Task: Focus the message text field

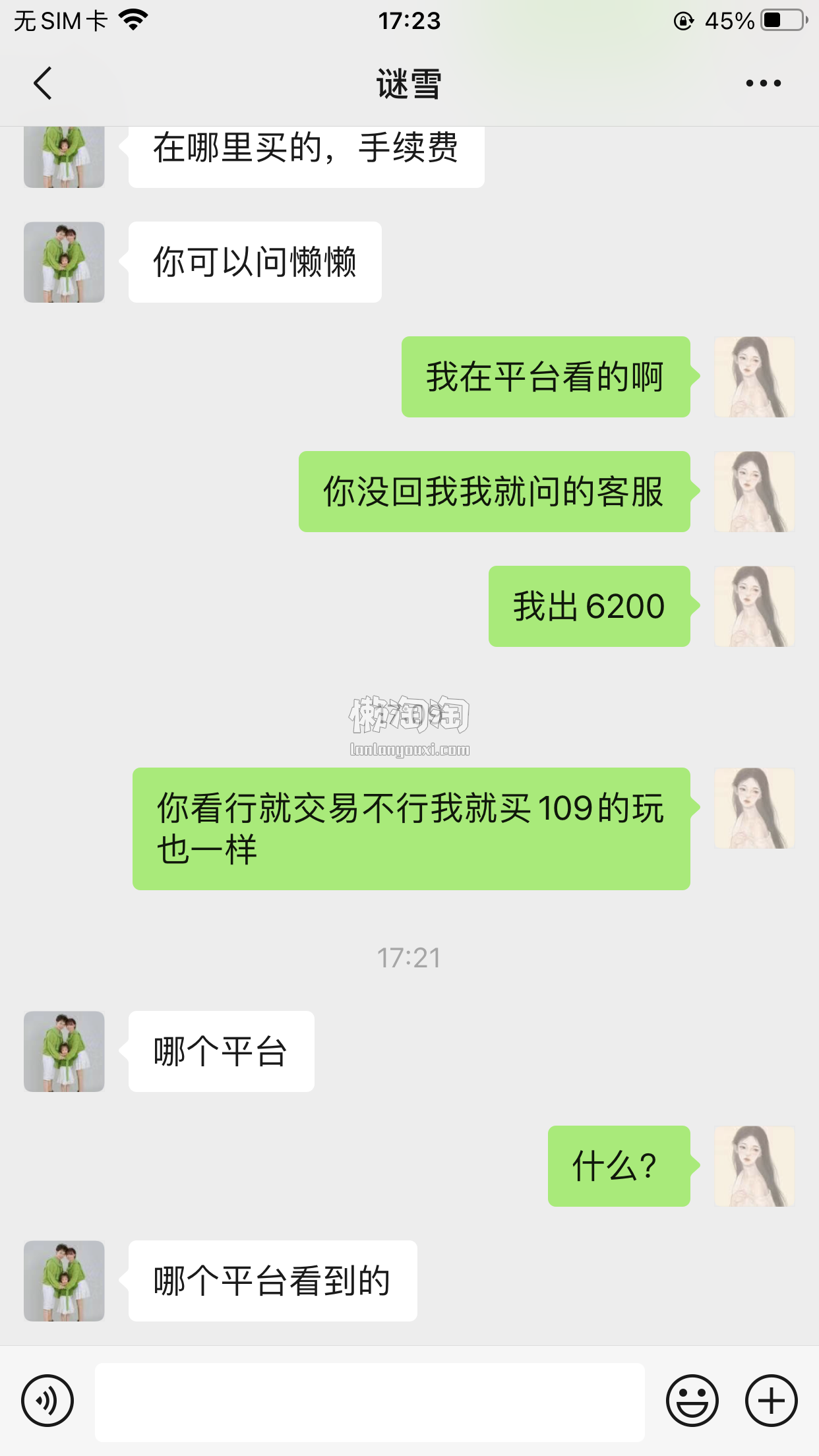Action: coord(369,1402)
